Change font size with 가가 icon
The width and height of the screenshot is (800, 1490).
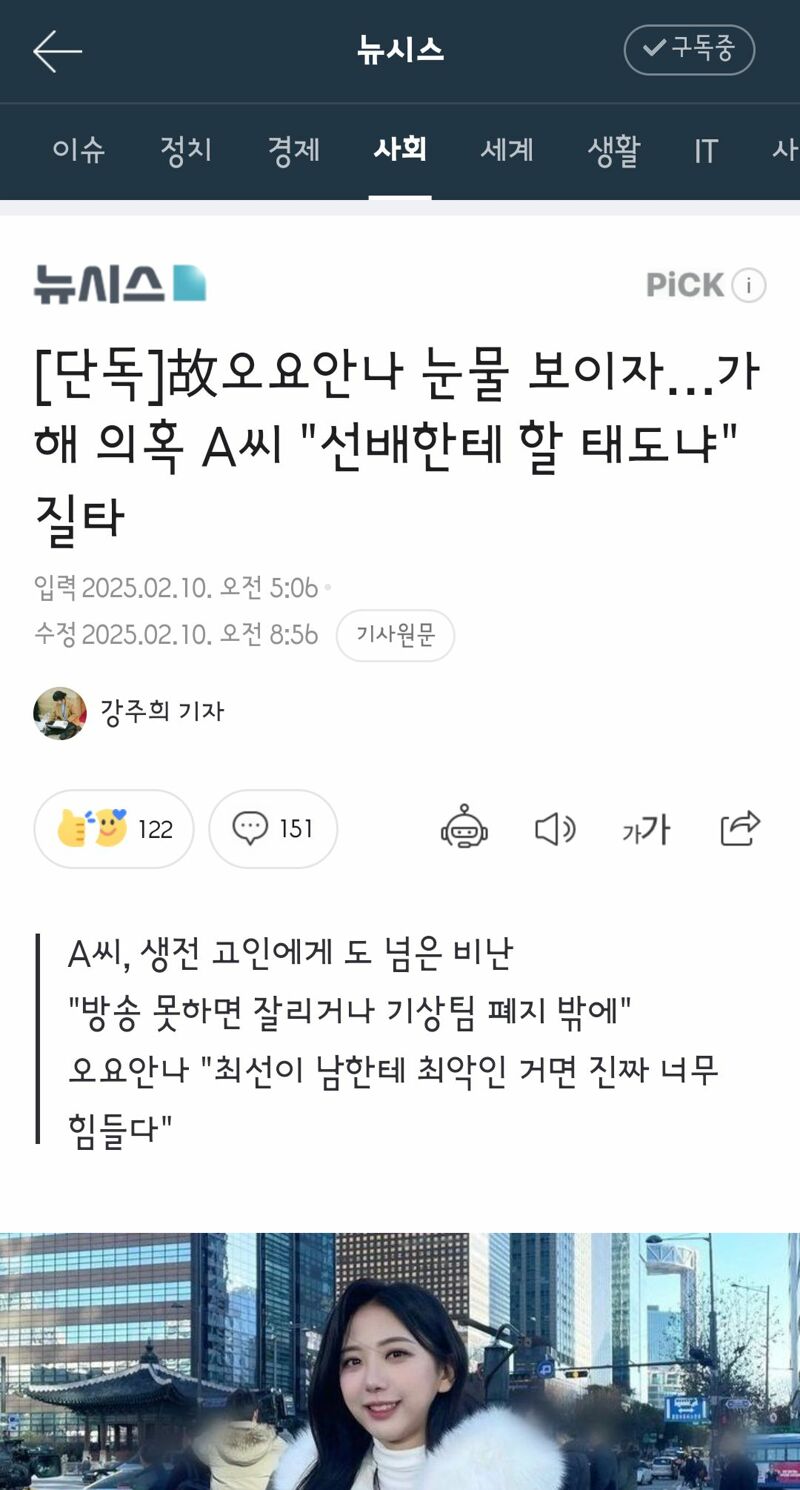(x=646, y=829)
